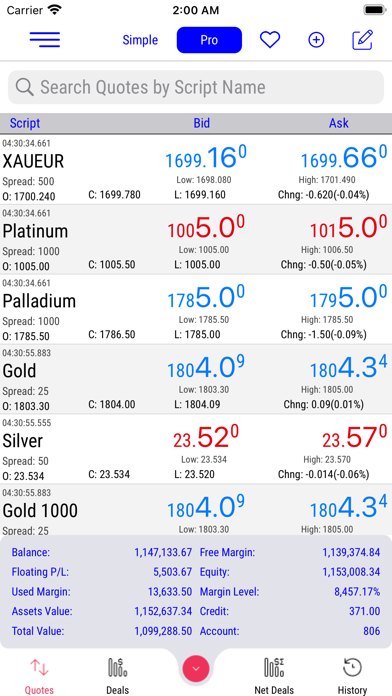Image resolution: width=392 pixels, height=696 pixels.
Task: Open the Gold 1000 quote row
Action: pyautogui.click(x=196, y=510)
